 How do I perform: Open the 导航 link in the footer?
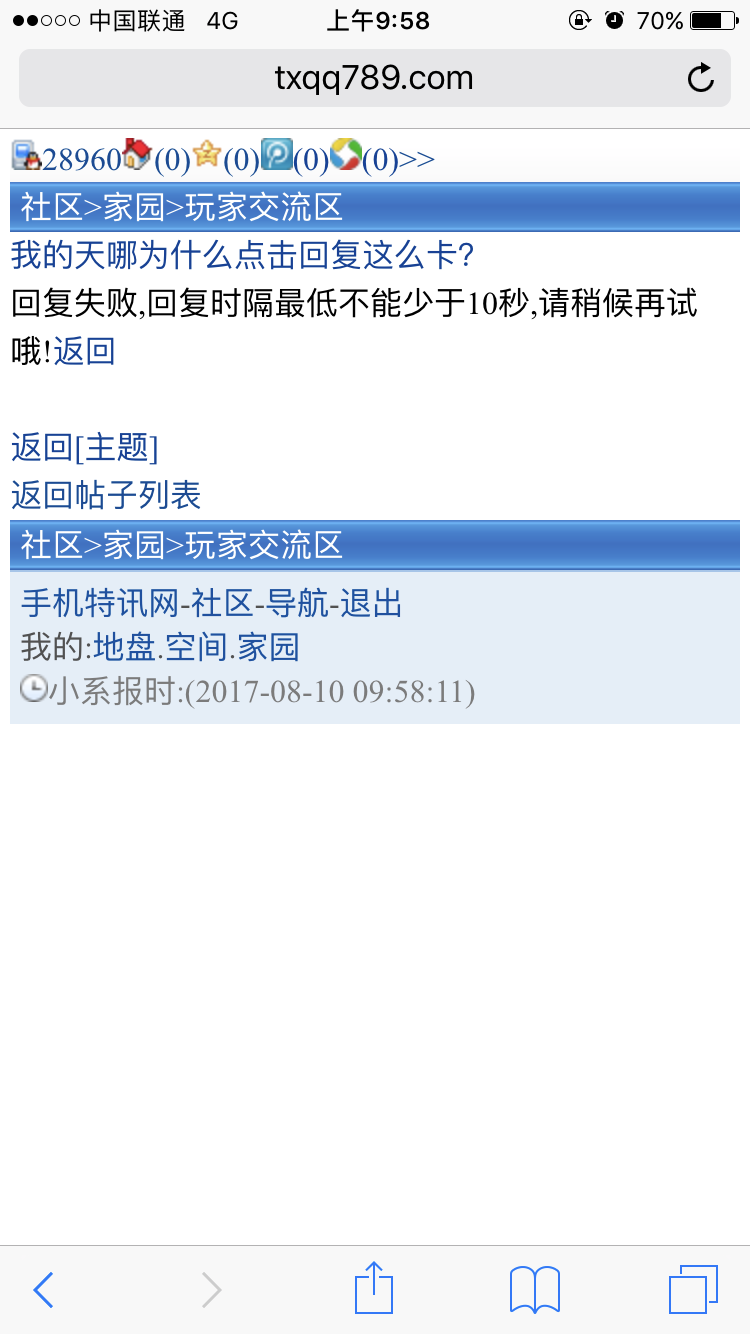(x=297, y=603)
